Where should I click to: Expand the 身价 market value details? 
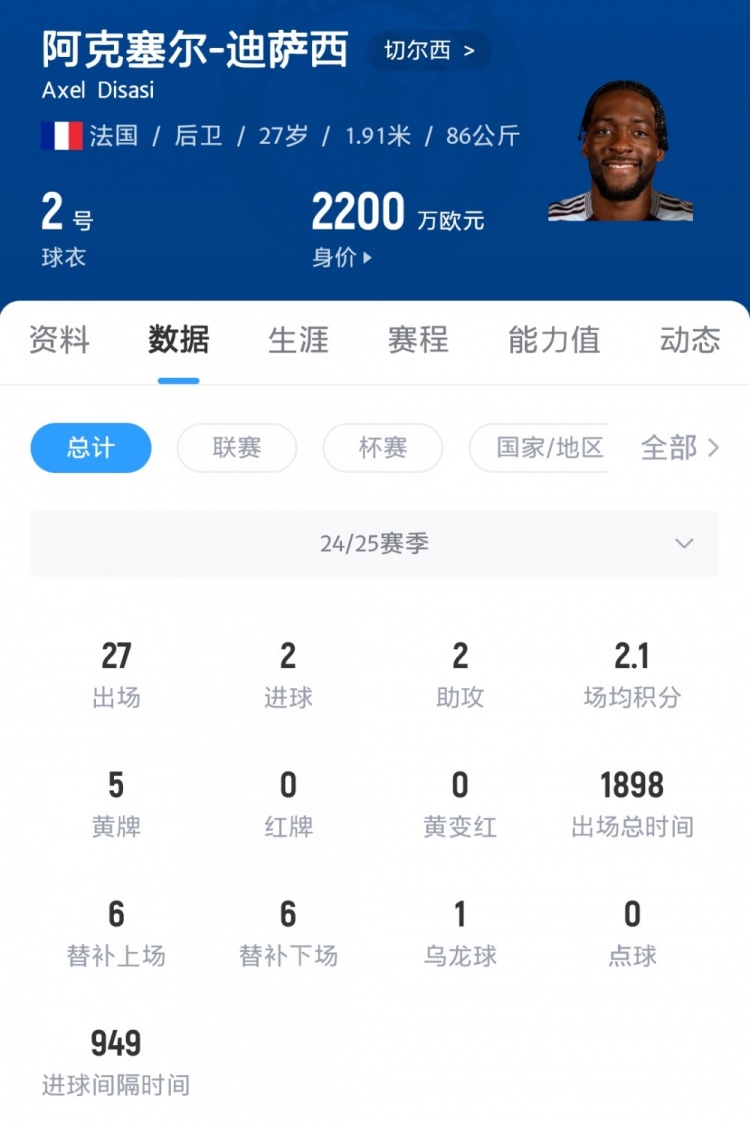point(342,257)
